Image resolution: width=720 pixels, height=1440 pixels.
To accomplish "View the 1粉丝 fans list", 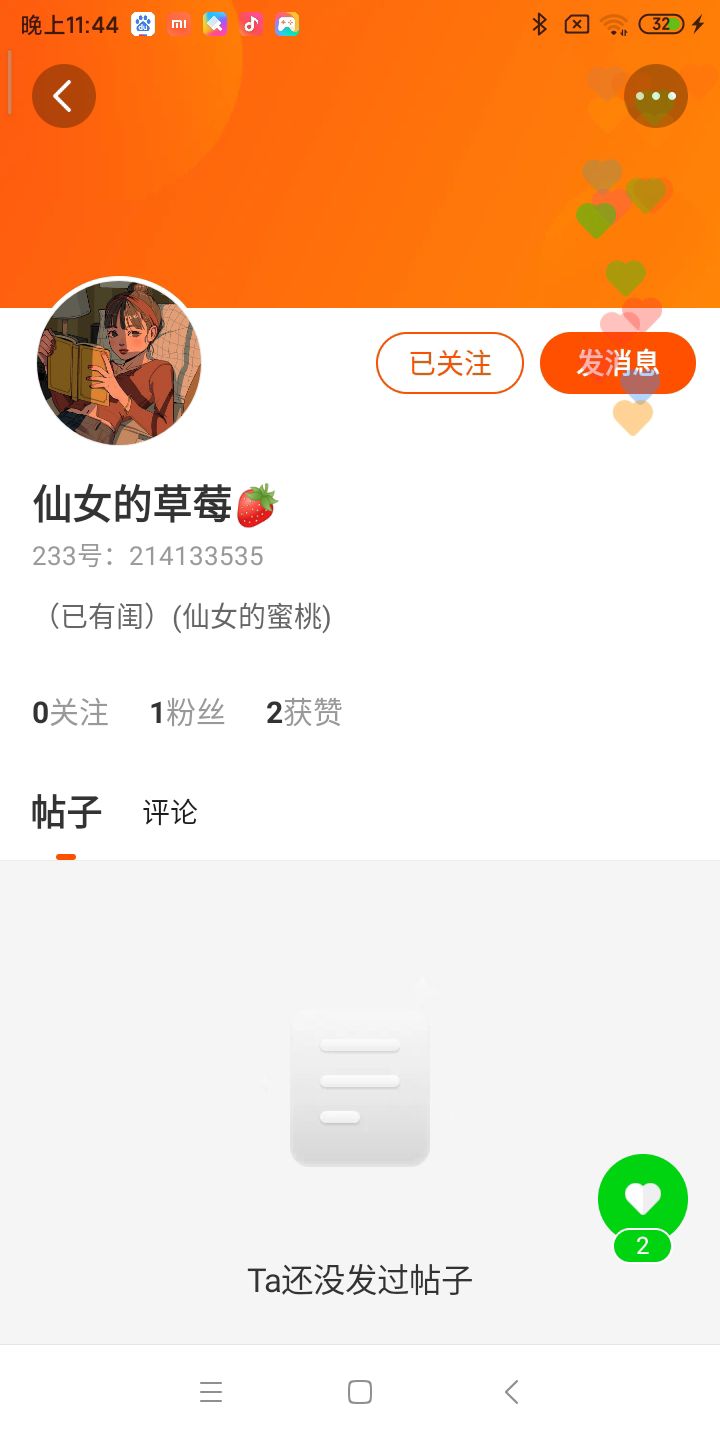I will (x=187, y=713).
